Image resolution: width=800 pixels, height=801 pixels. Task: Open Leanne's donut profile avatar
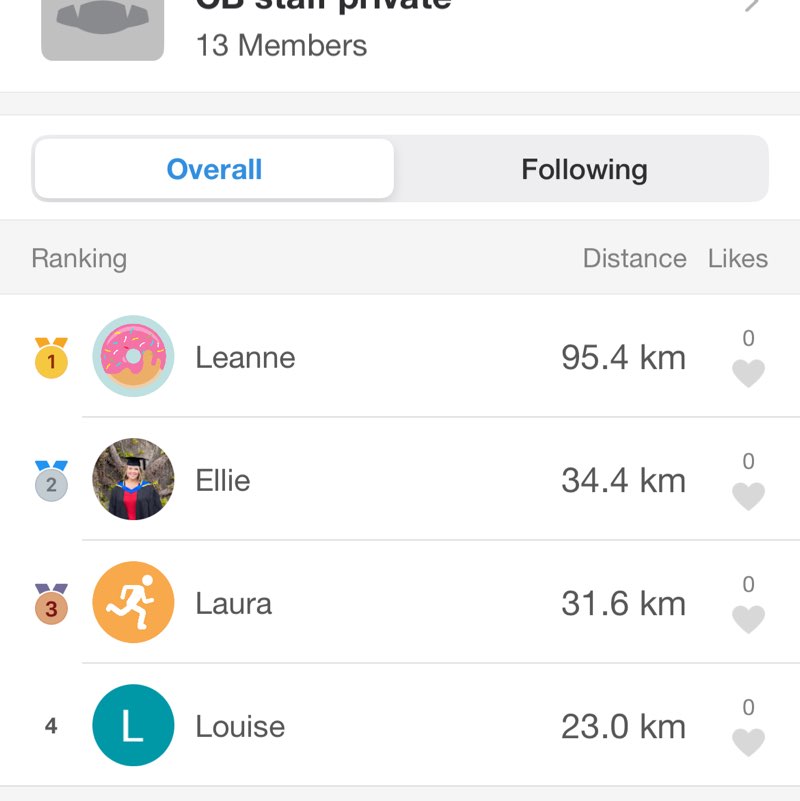tap(133, 357)
